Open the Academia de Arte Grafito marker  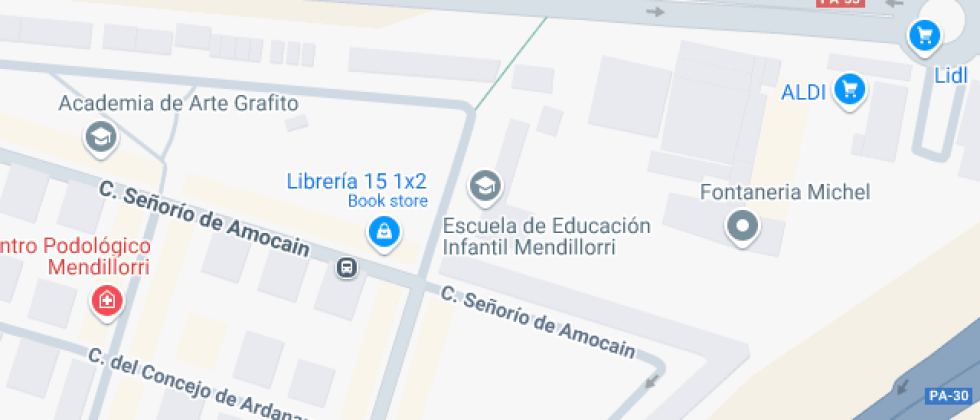pos(101,137)
